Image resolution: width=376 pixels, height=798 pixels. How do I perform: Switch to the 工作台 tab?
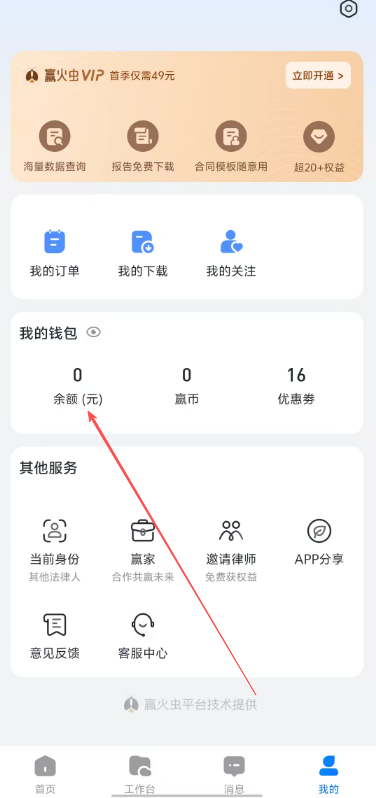click(x=140, y=774)
